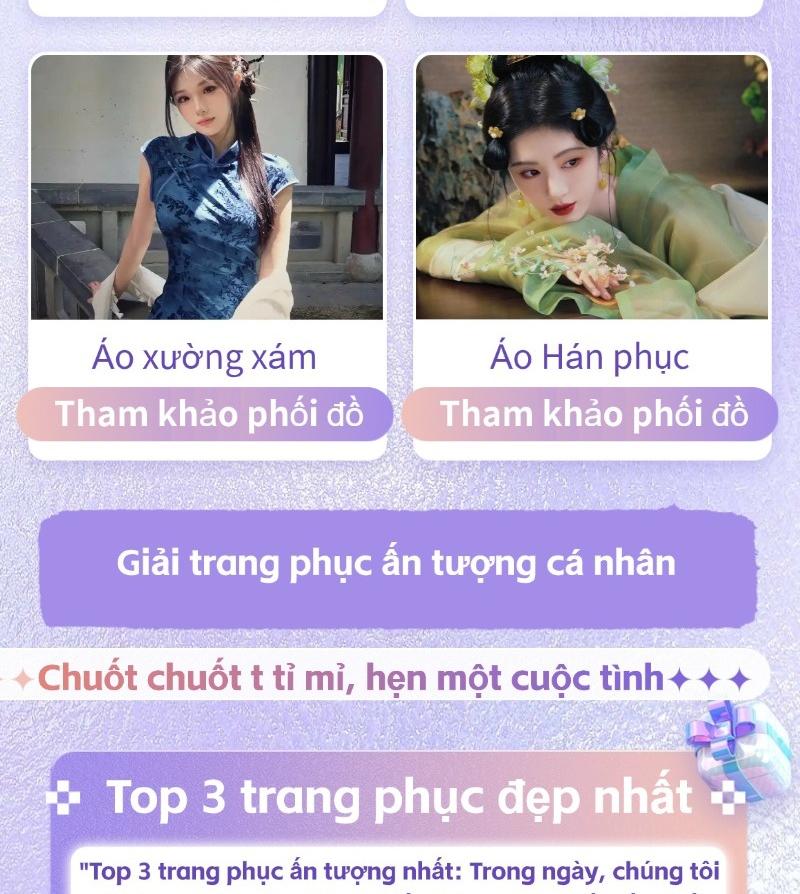Tap Tham khảo phối đồ under Áo xường xám
Screen dimensions: 800x894
pyautogui.click(x=206, y=414)
